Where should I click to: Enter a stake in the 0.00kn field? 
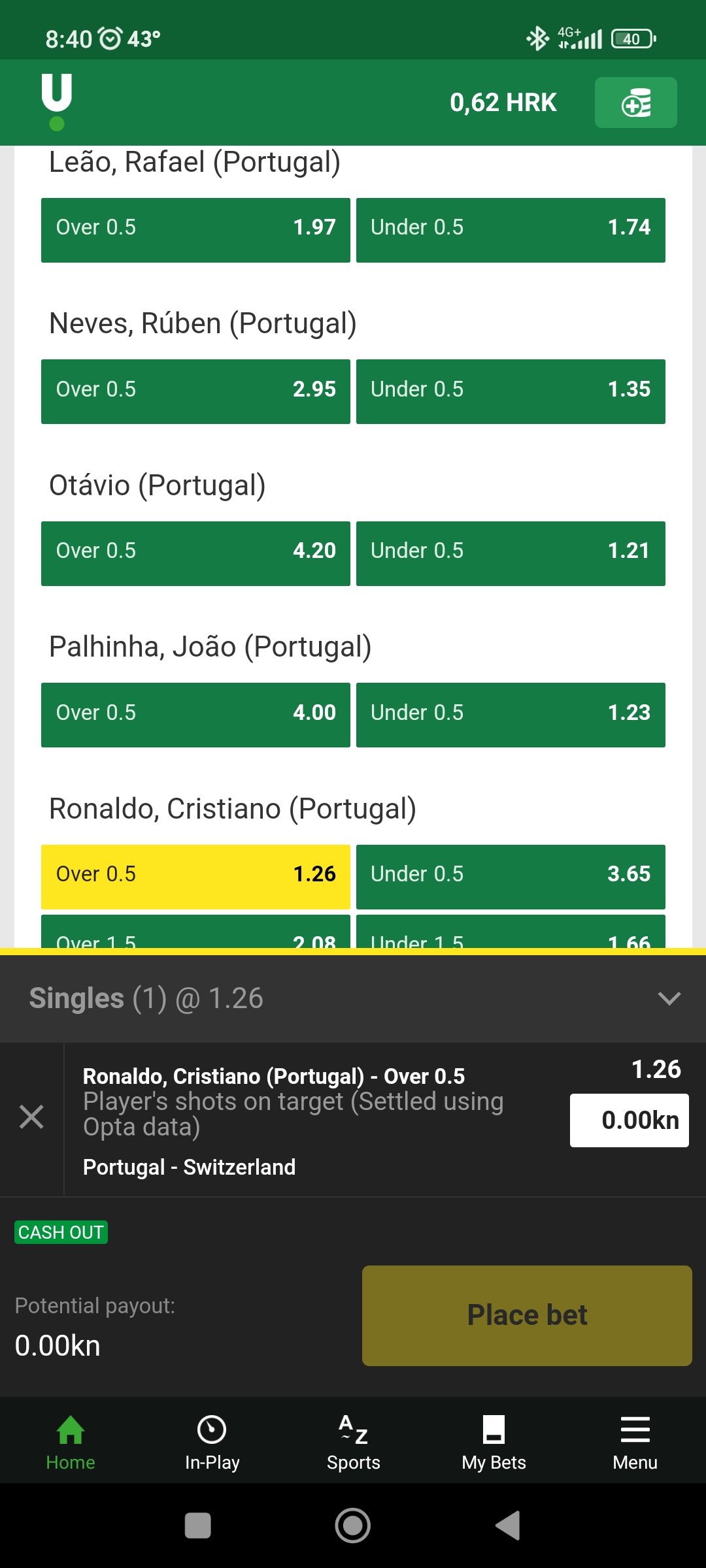[629, 1120]
